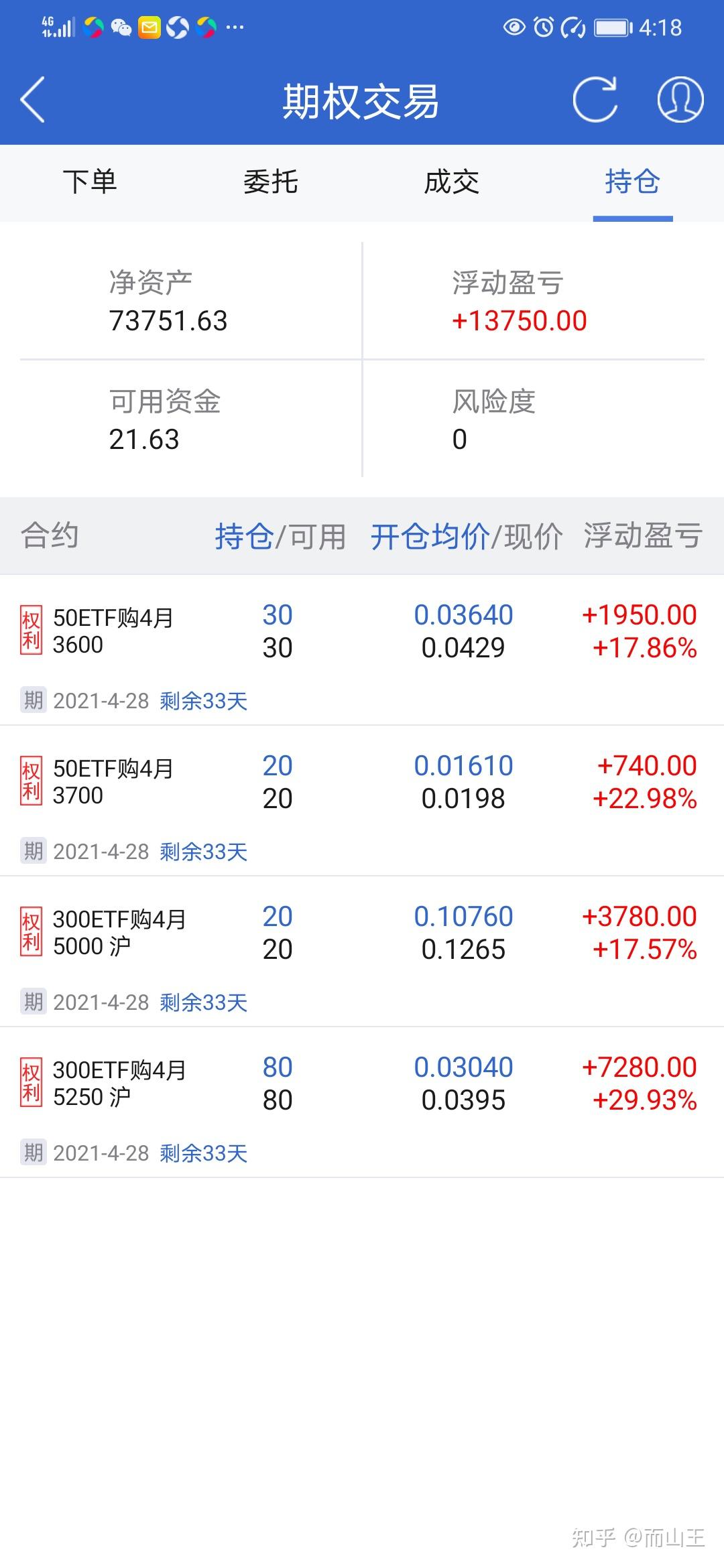
Task: Select the 持仓 tab
Action: (632, 182)
